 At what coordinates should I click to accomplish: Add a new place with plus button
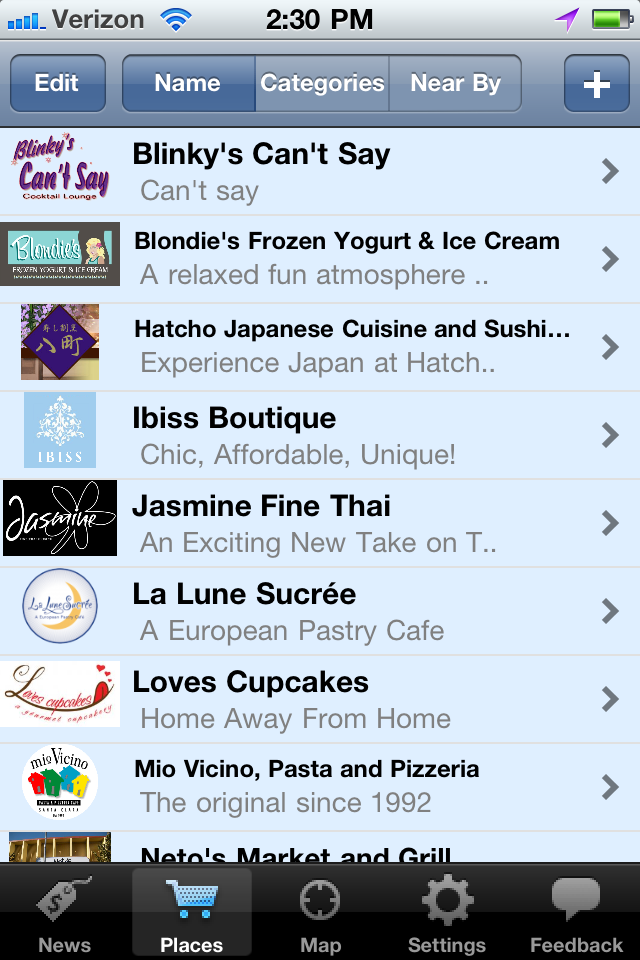[596, 83]
